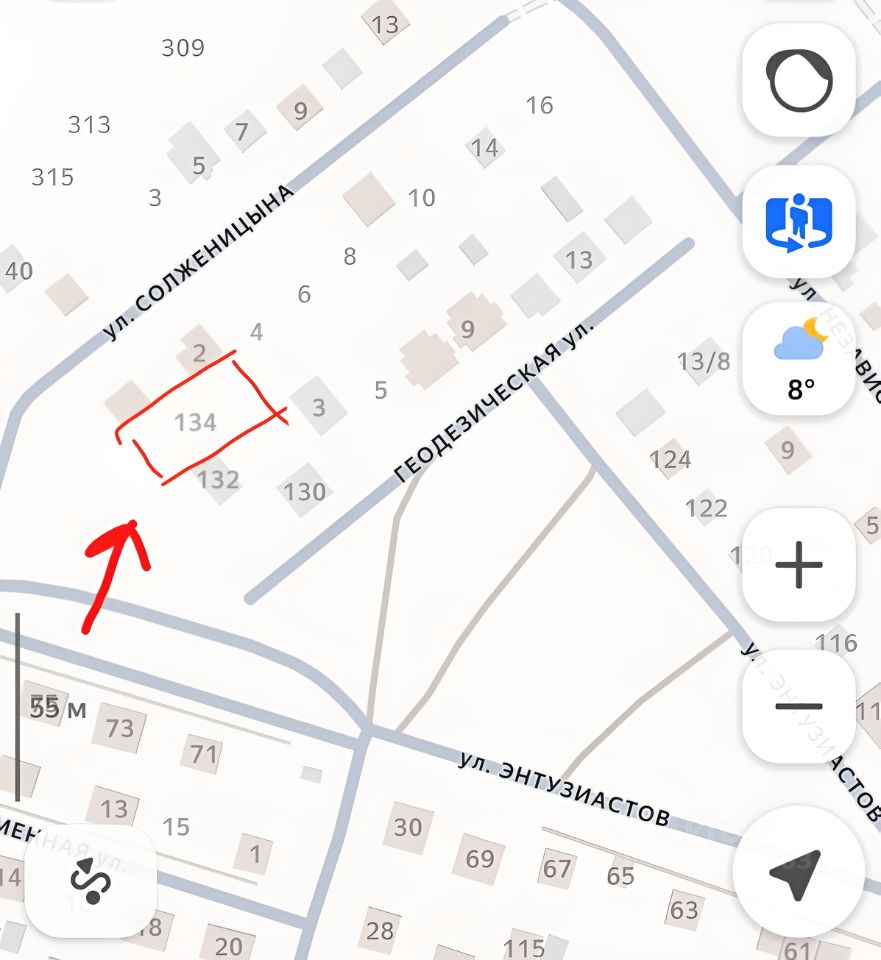Zoom out with the minus button

coord(798,706)
